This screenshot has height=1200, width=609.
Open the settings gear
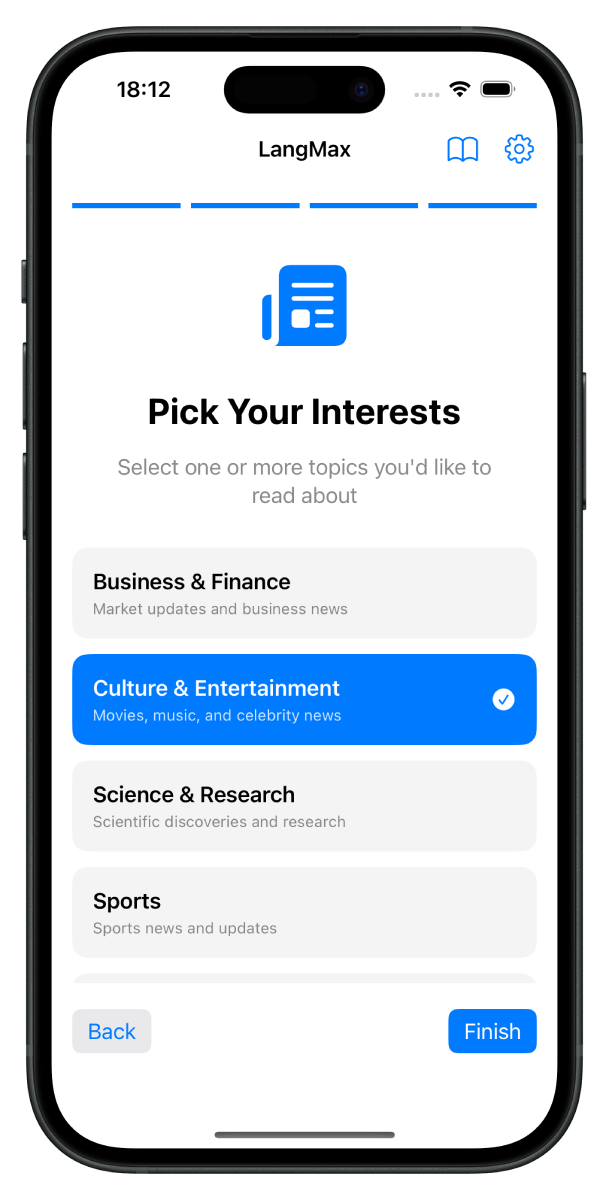tap(519, 150)
